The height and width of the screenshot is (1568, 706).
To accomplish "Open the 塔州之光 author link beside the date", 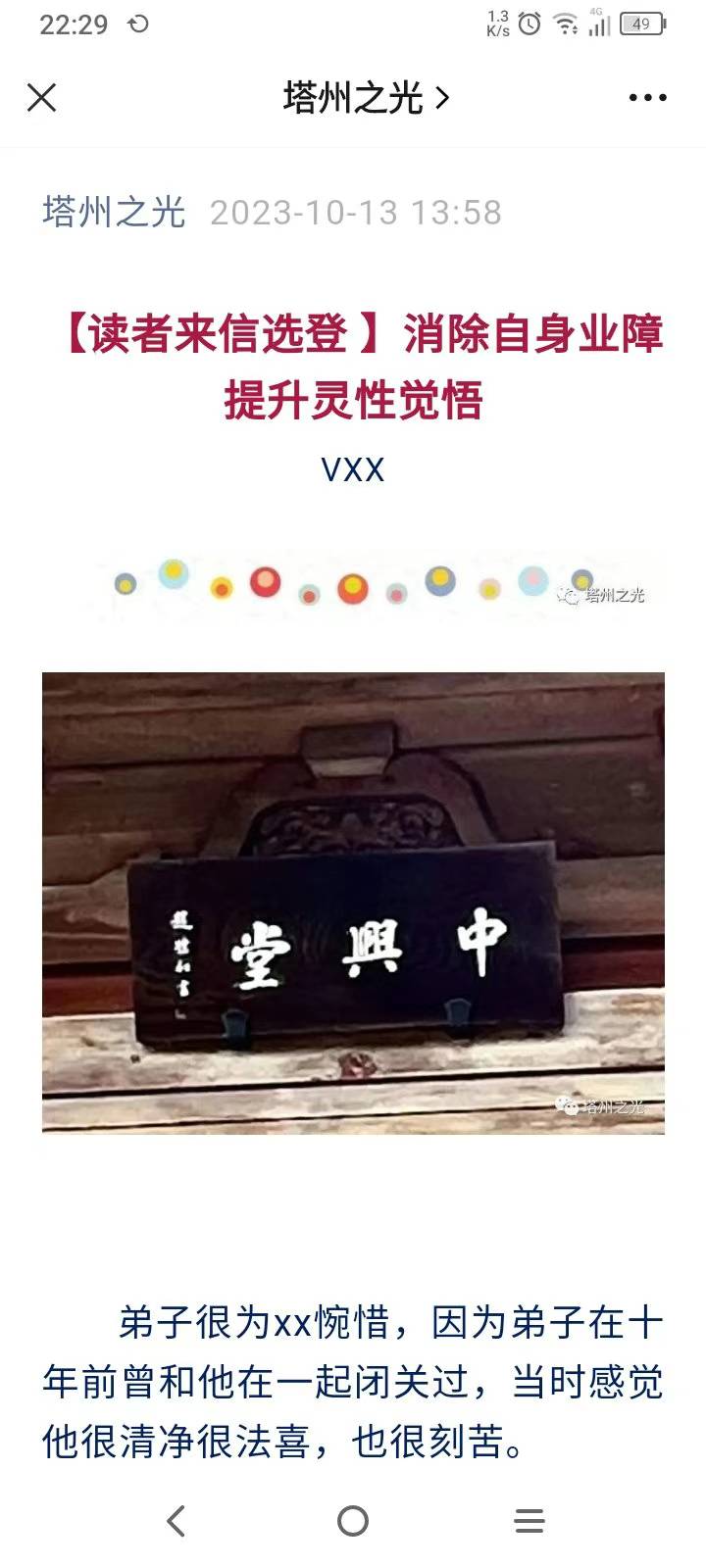I will (x=114, y=212).
